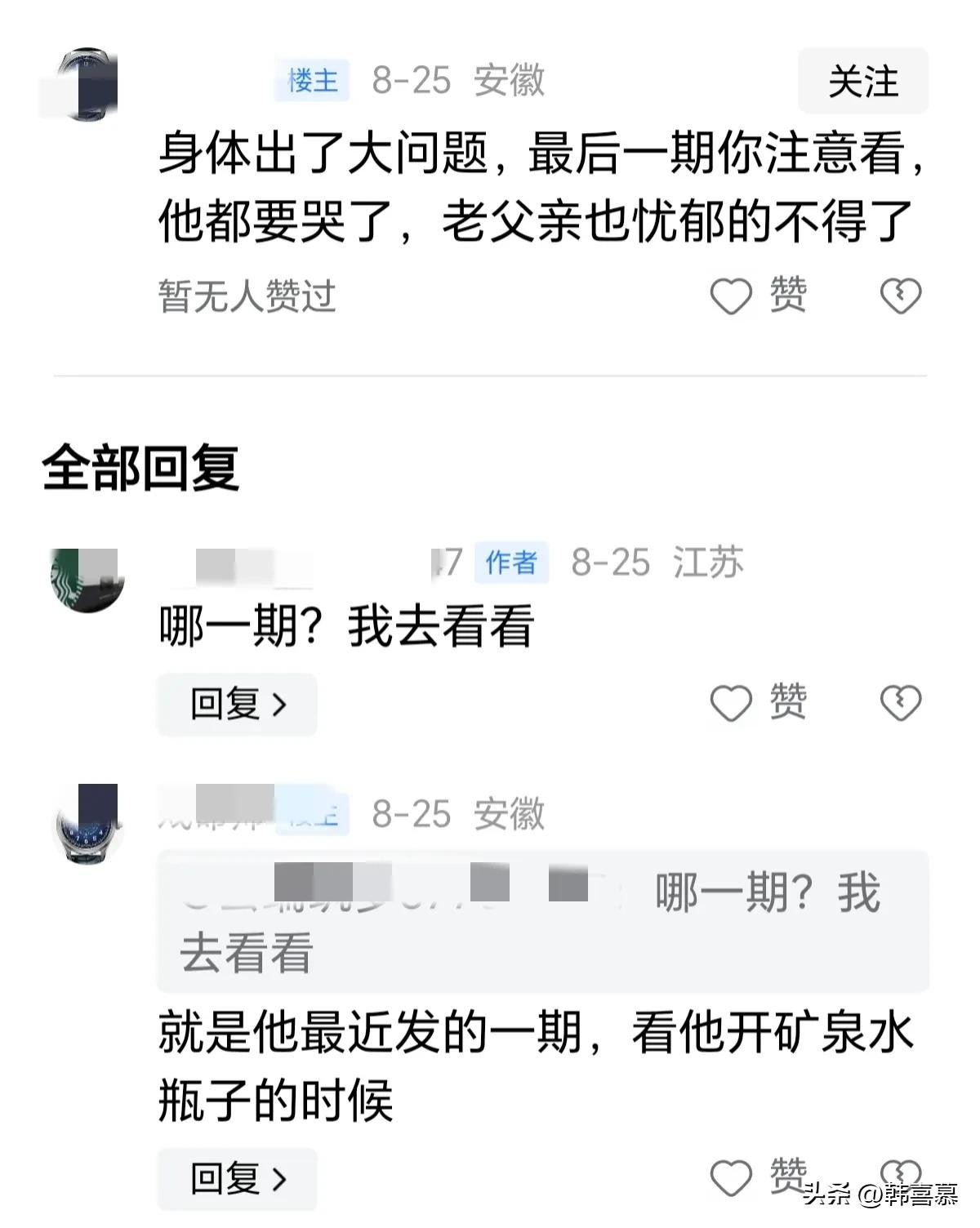Follow the original commenter via 关注
The width and height of the screenshot is (980, 1228).
tap(862, 81)
